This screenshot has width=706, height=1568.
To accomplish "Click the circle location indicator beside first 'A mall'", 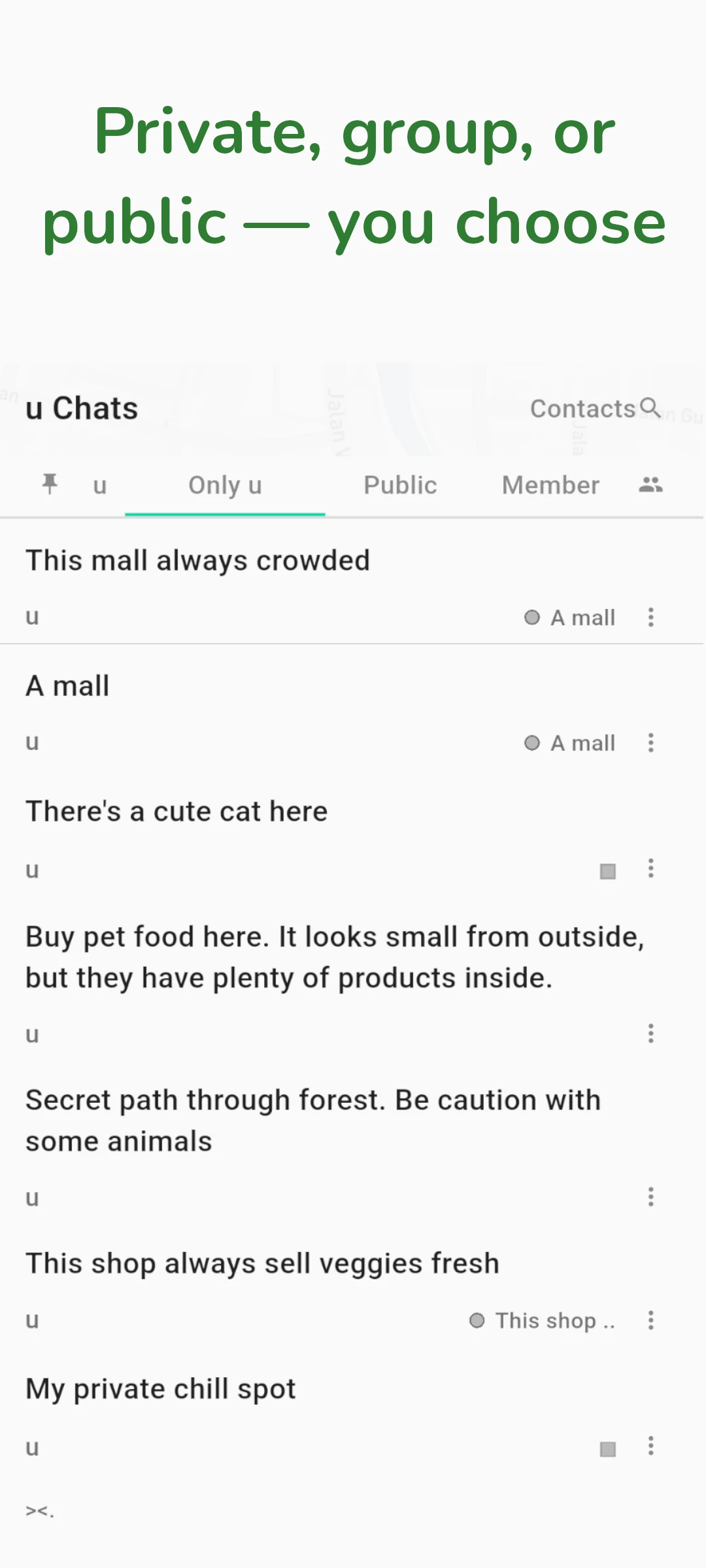I will pyautogui.click(x=532, y=617).
